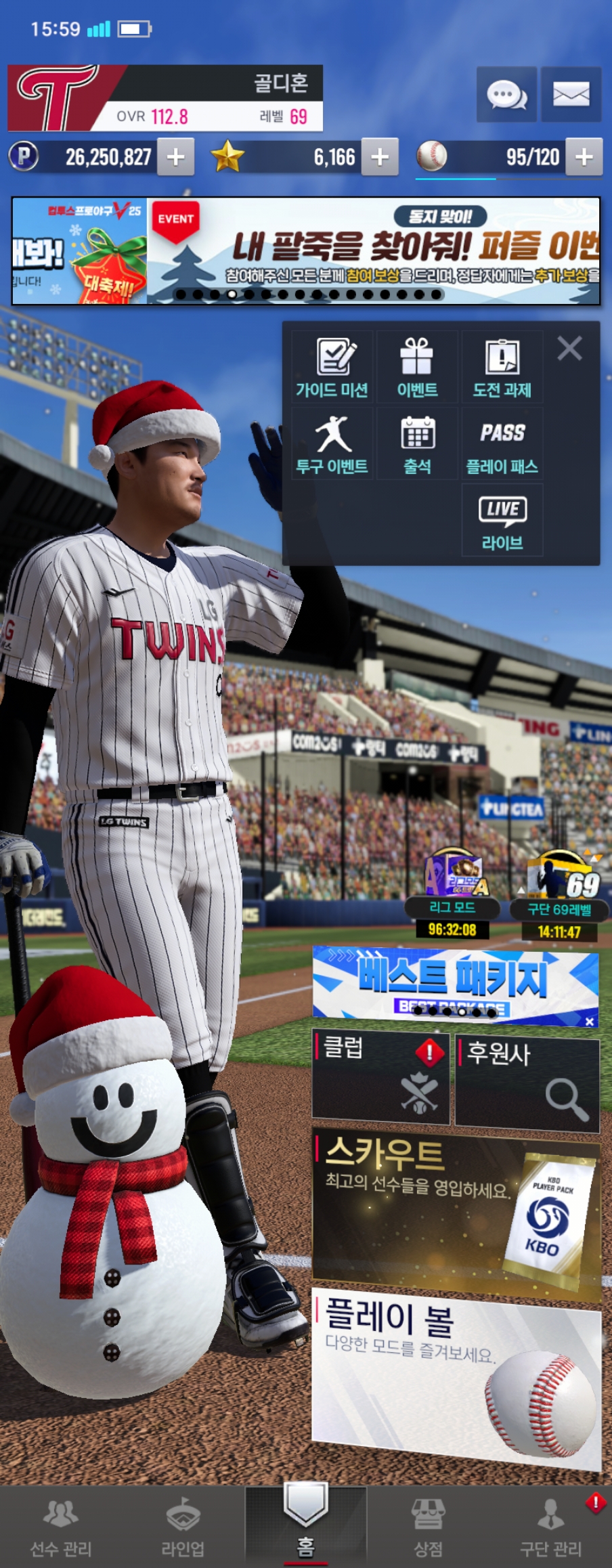Add stars with the plus button
The width and height of the screenshot is (612, 1568).
pos(380,157)
